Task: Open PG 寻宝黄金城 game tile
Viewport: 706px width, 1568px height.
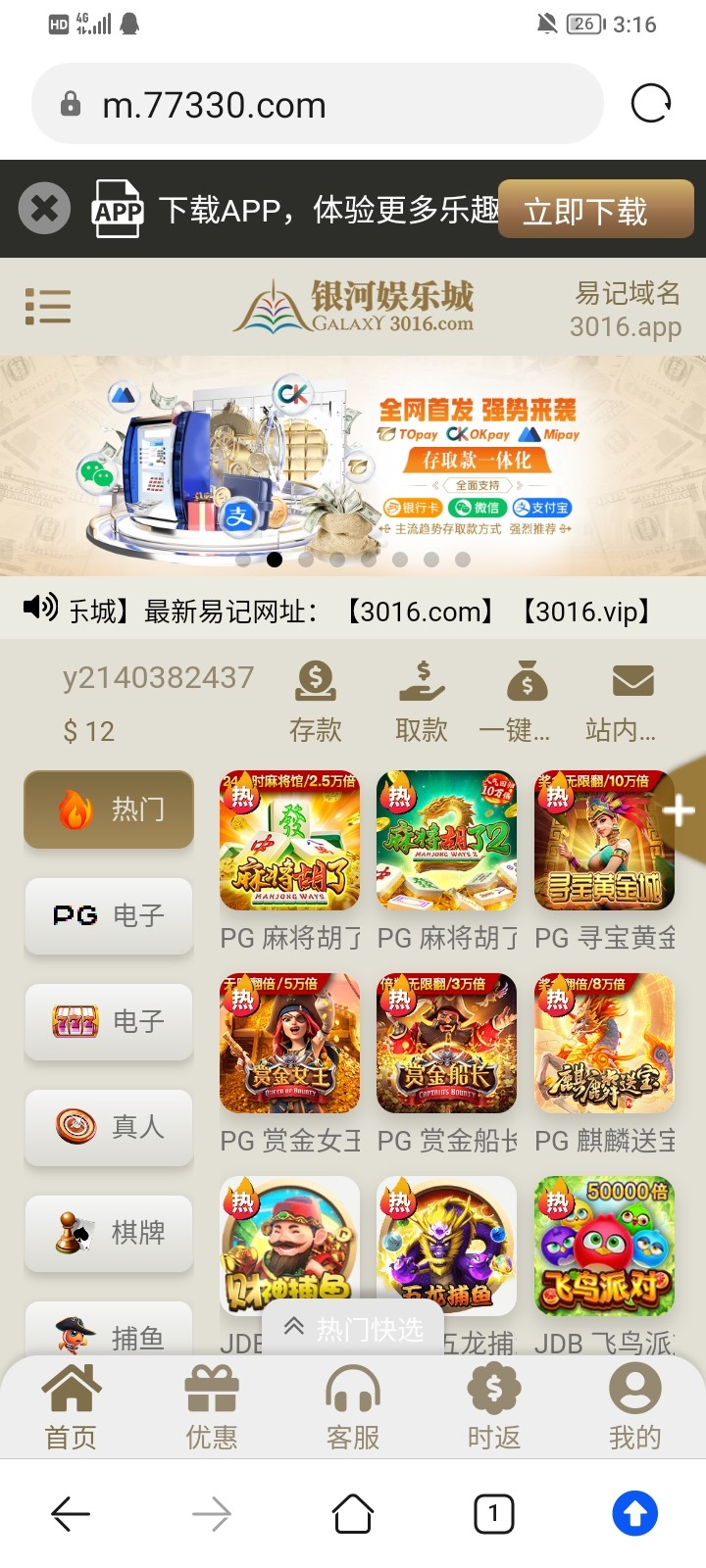Action: tap(604, 841)
